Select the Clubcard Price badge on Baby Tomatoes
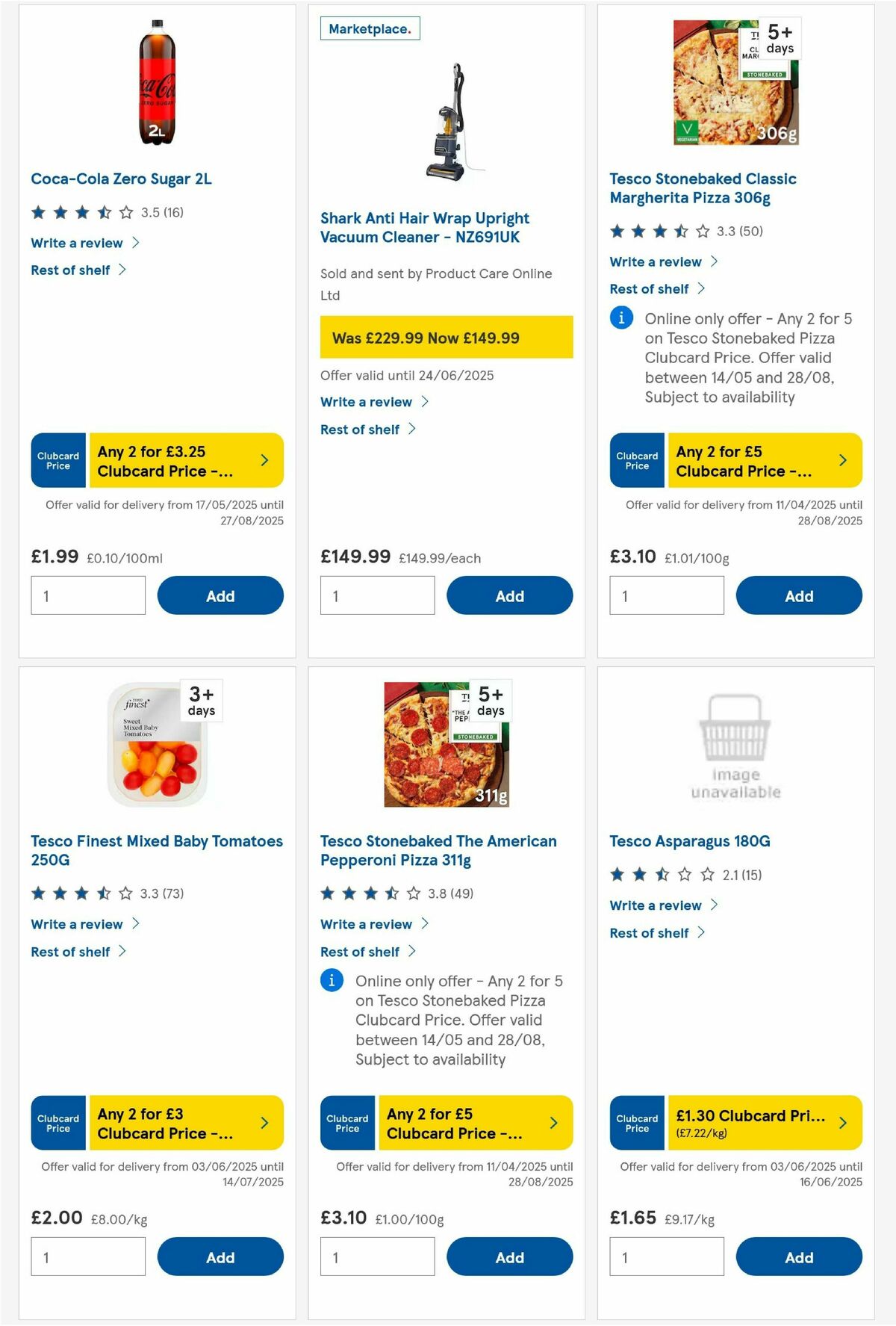This screenshot has width=896, height=1326. tap(57, 1122)
